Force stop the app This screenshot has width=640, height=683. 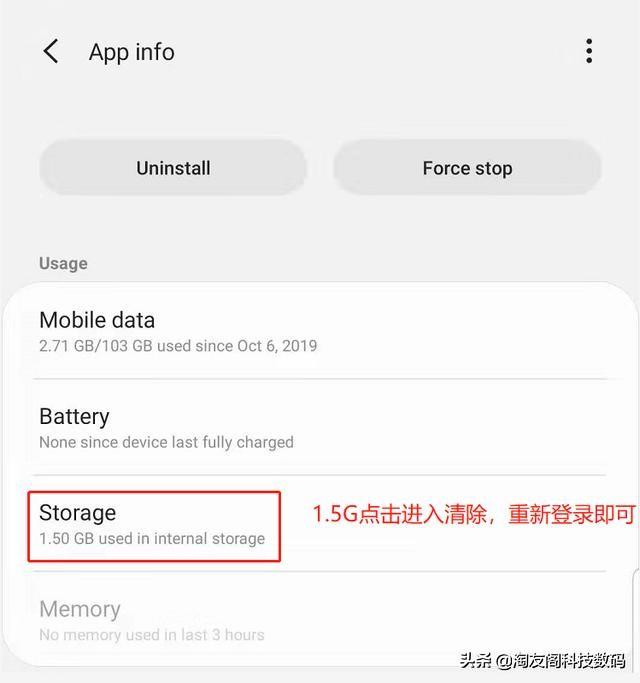(x=467, y=168)
